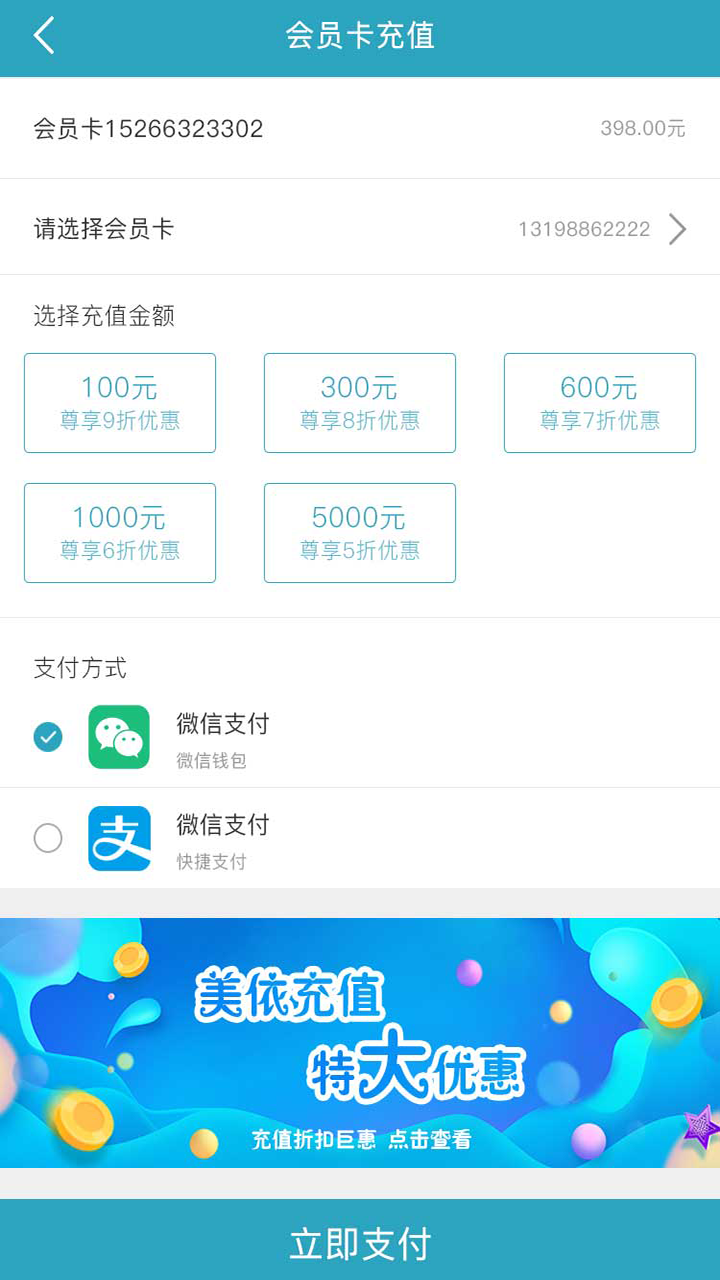
Task: Select the 300元 尊享8折 amount
Action: click(x=359, y=402)
